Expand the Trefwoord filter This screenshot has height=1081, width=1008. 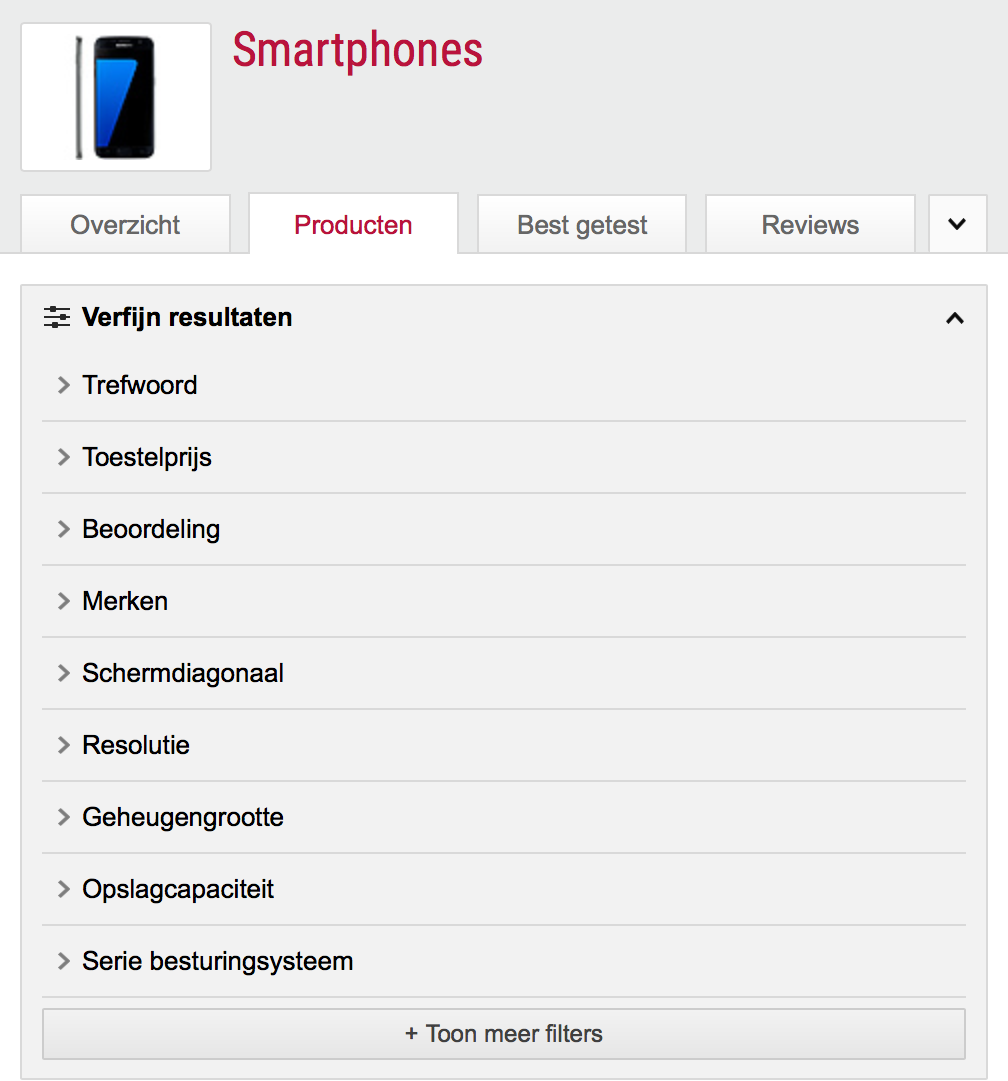140,385
